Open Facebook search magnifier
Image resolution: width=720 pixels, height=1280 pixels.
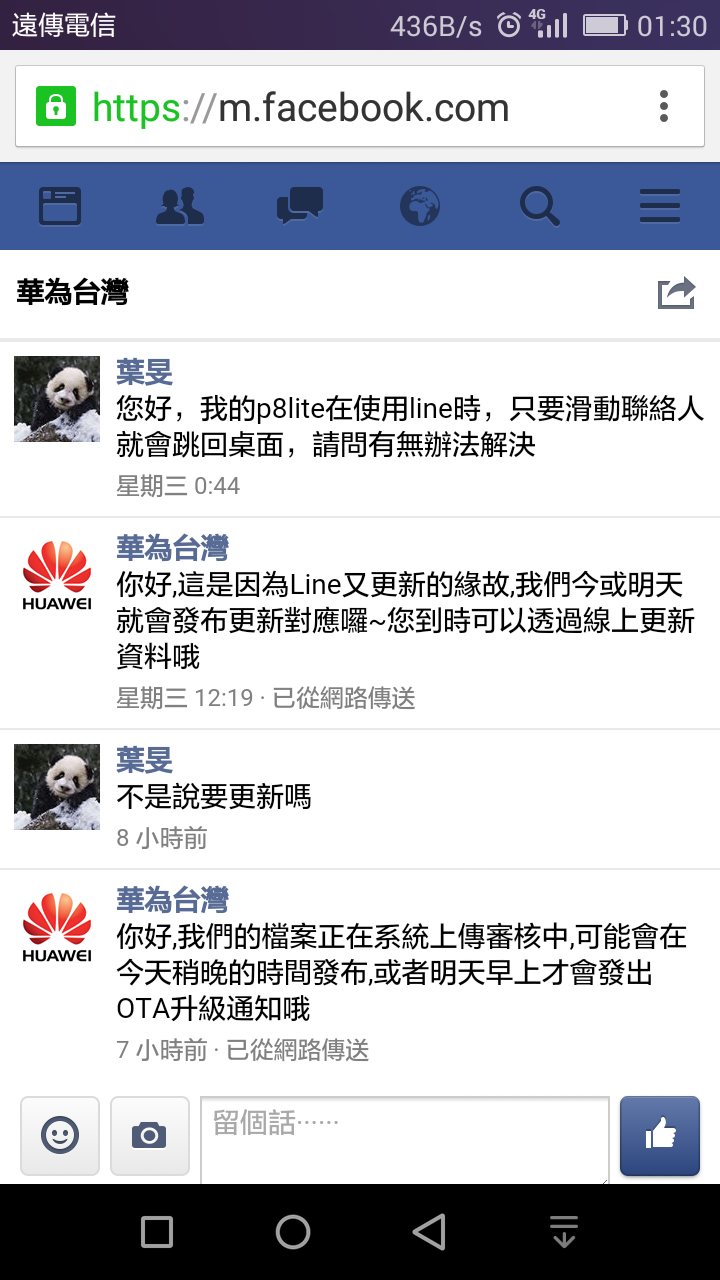tap(540, 206)
